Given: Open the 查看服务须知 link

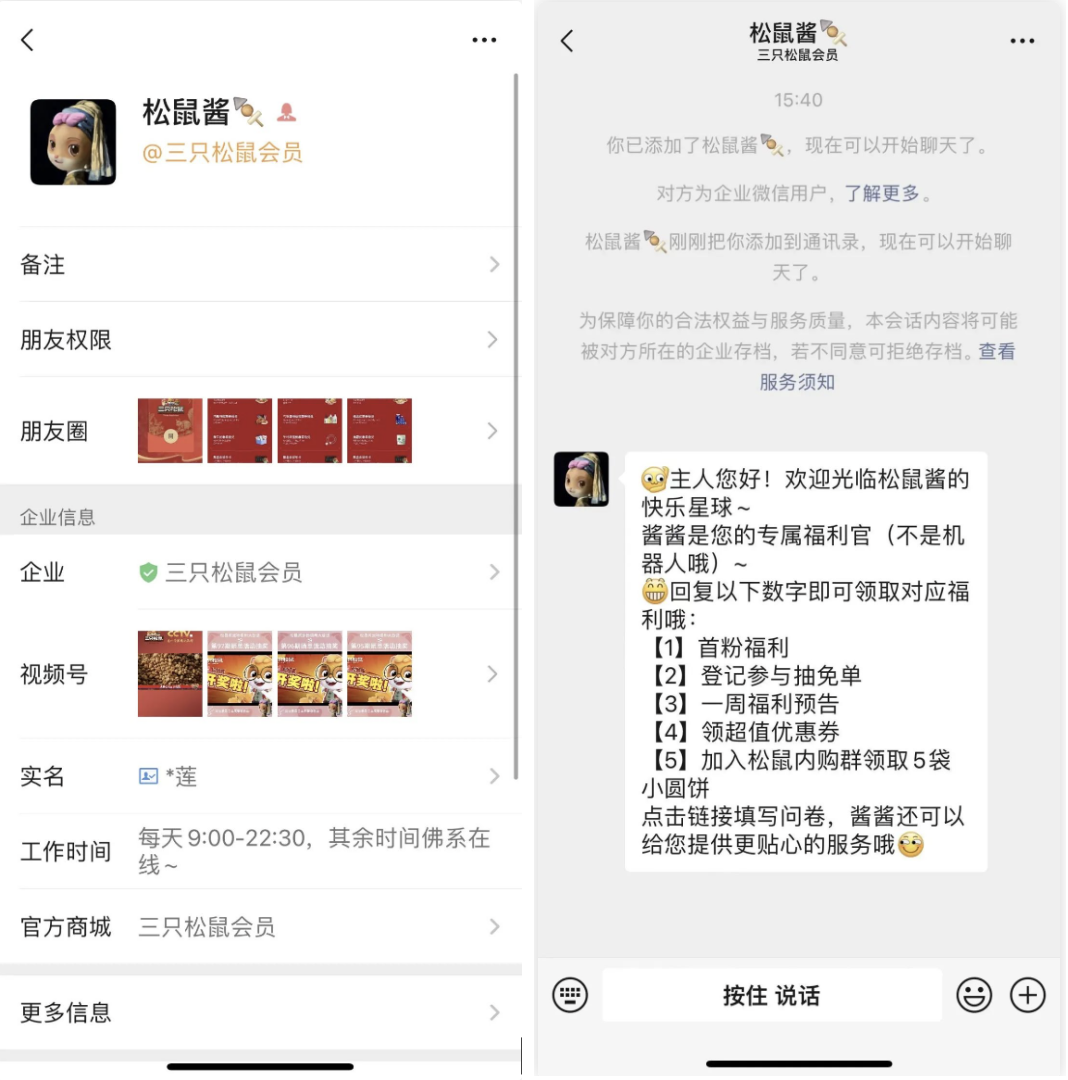Looking at the screenshot, I should pos(797,381).
